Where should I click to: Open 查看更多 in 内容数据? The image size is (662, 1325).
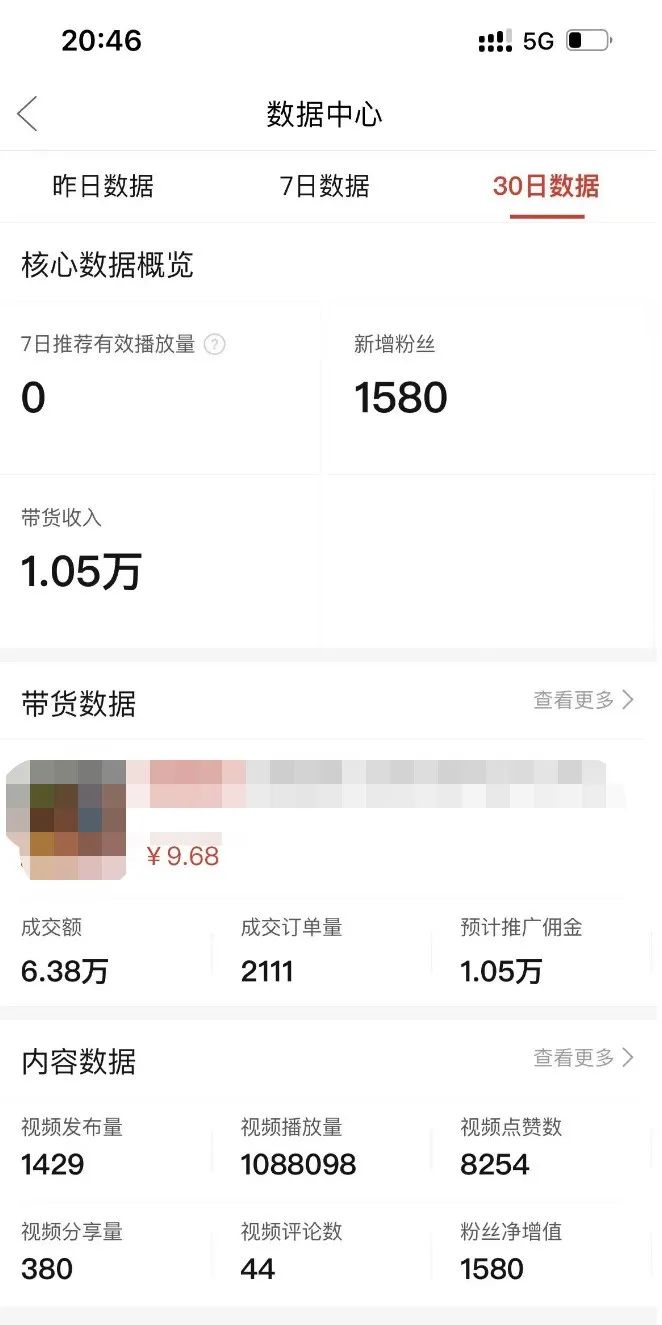click(x=584, y=1058)
